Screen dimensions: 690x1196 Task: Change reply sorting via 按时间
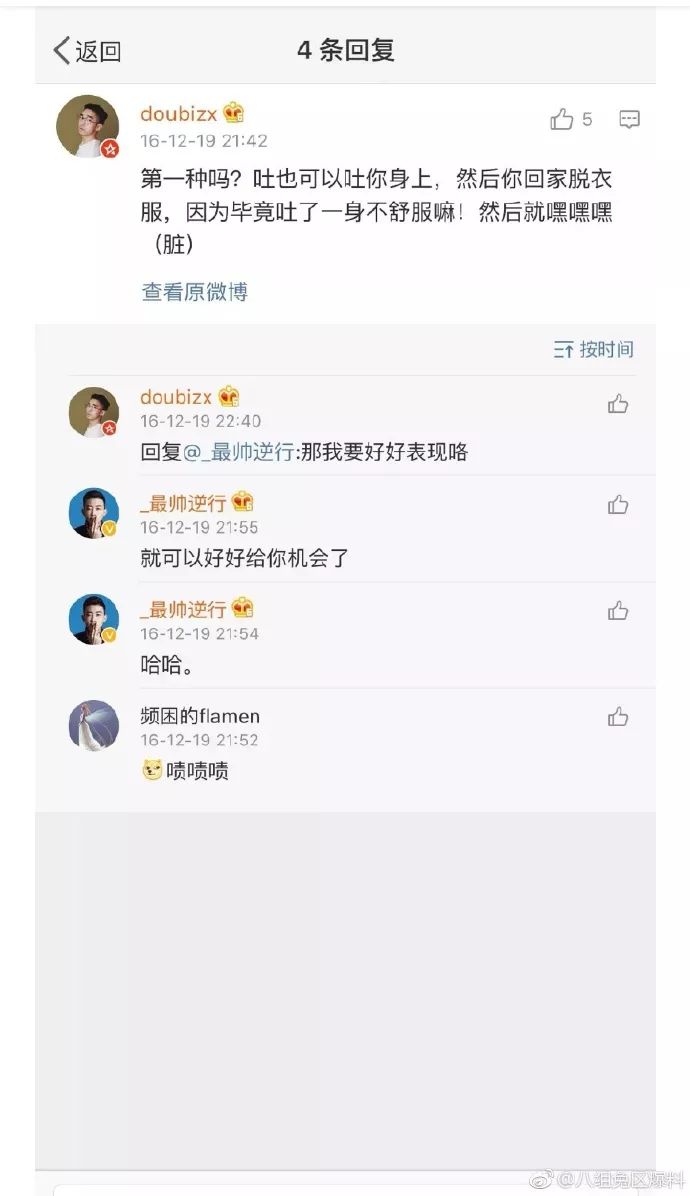(594, 349)
